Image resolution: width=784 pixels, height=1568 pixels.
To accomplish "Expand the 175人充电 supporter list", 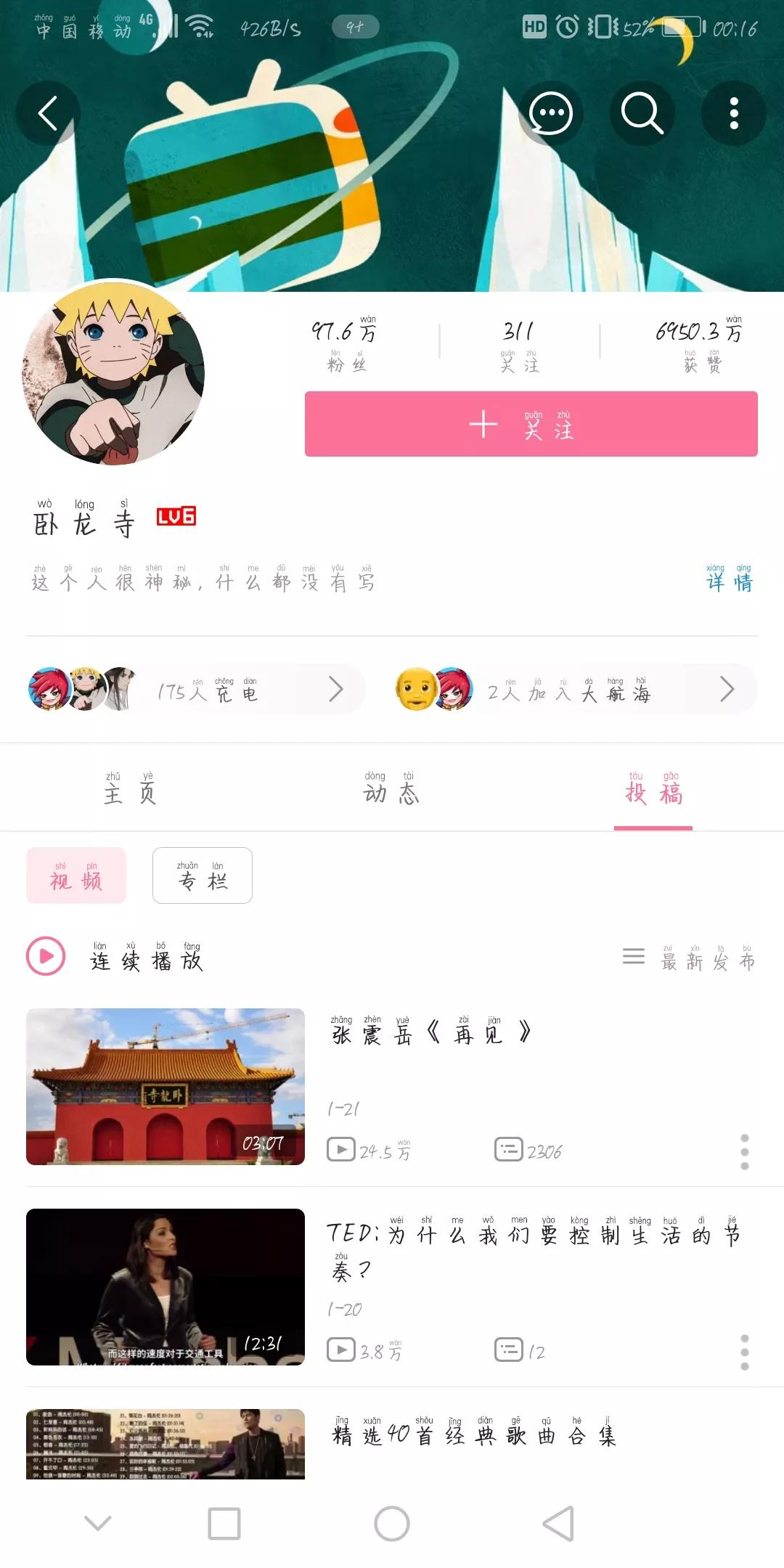I will pyautogui.click(x=192, y=689).
